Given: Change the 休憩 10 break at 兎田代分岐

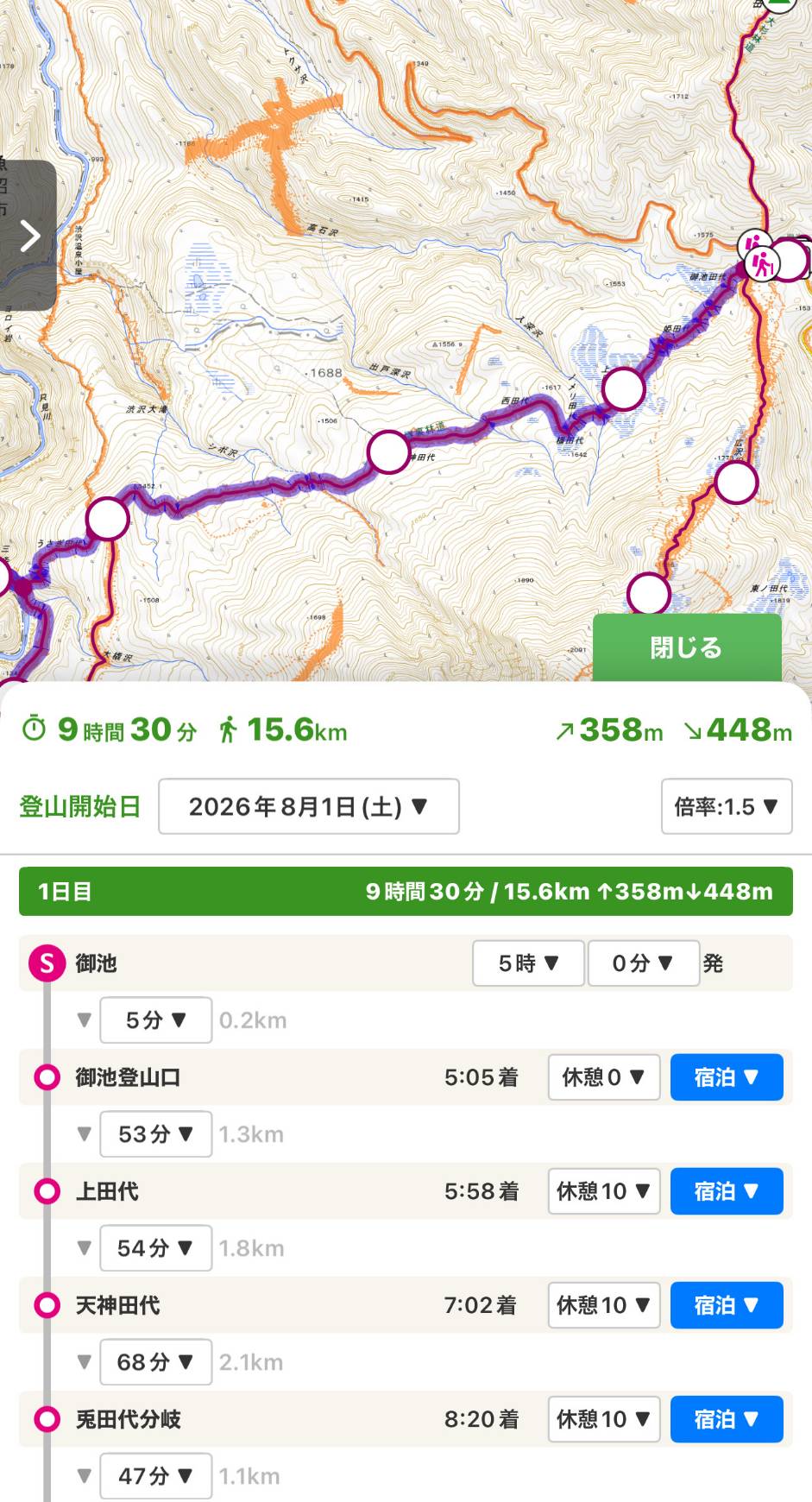Looking at the screenshot, I should click(603, 1419).
